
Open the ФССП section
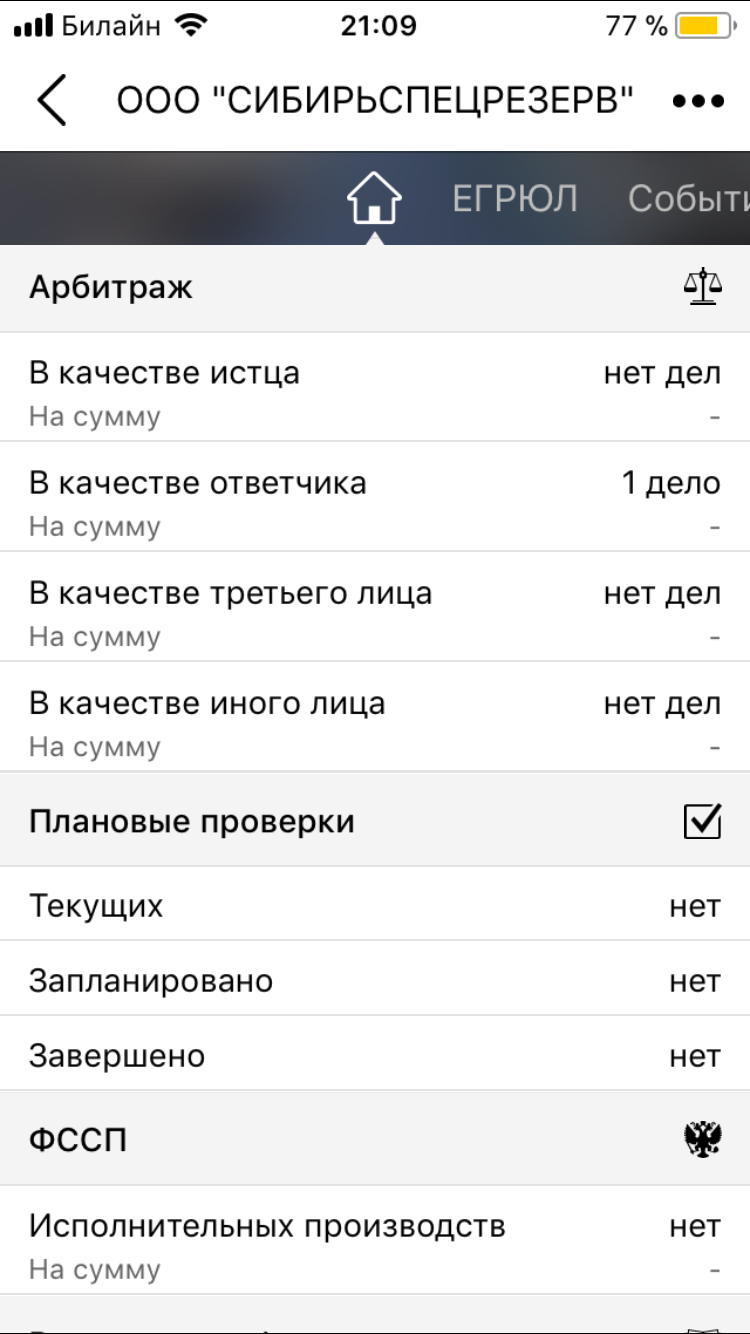375,1140
